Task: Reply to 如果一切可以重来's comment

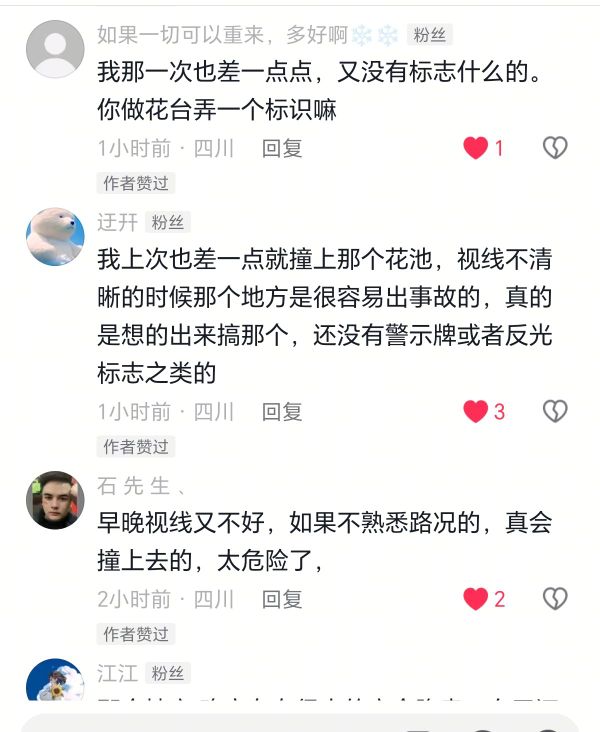Action: [x=282, y=149]
